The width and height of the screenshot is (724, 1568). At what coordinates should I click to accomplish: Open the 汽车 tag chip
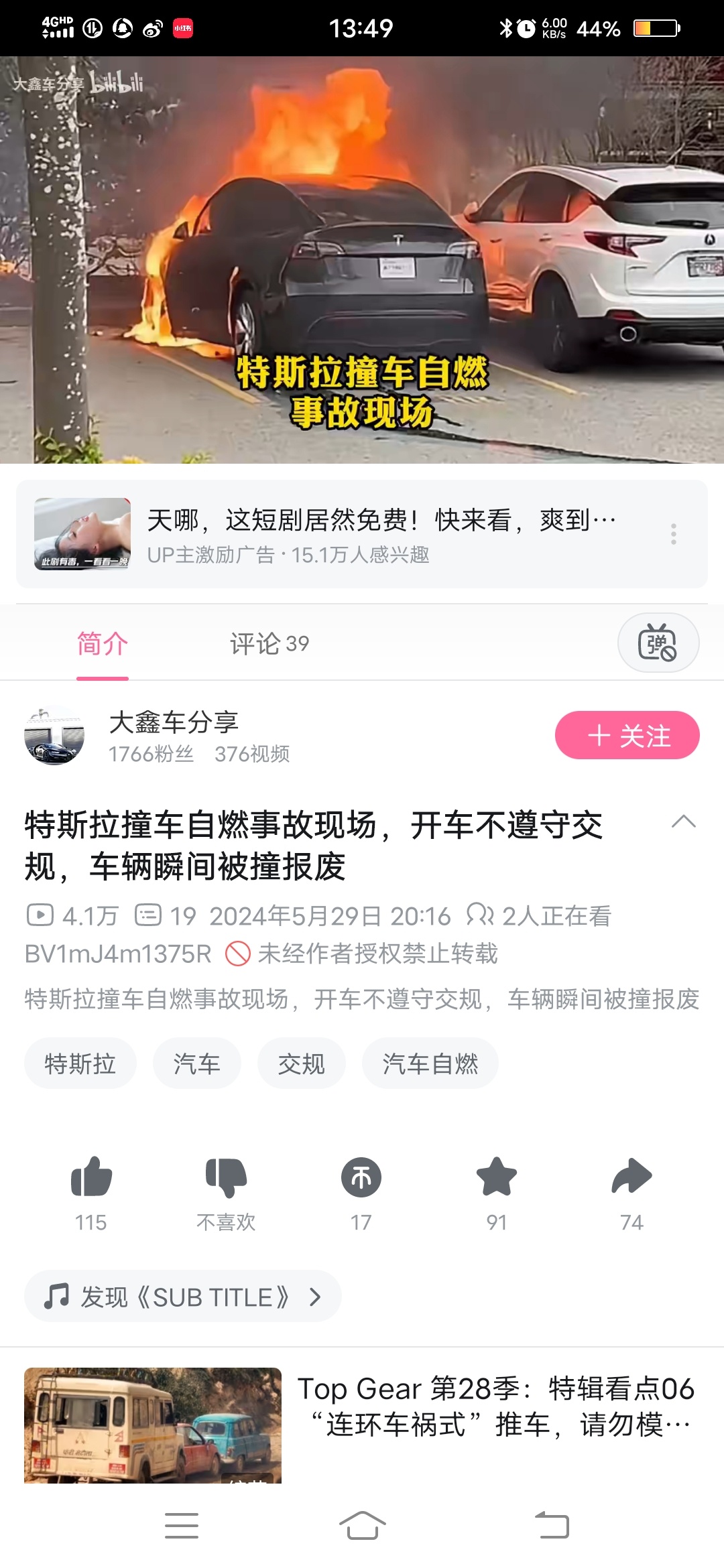click(x=196, y=1063)
